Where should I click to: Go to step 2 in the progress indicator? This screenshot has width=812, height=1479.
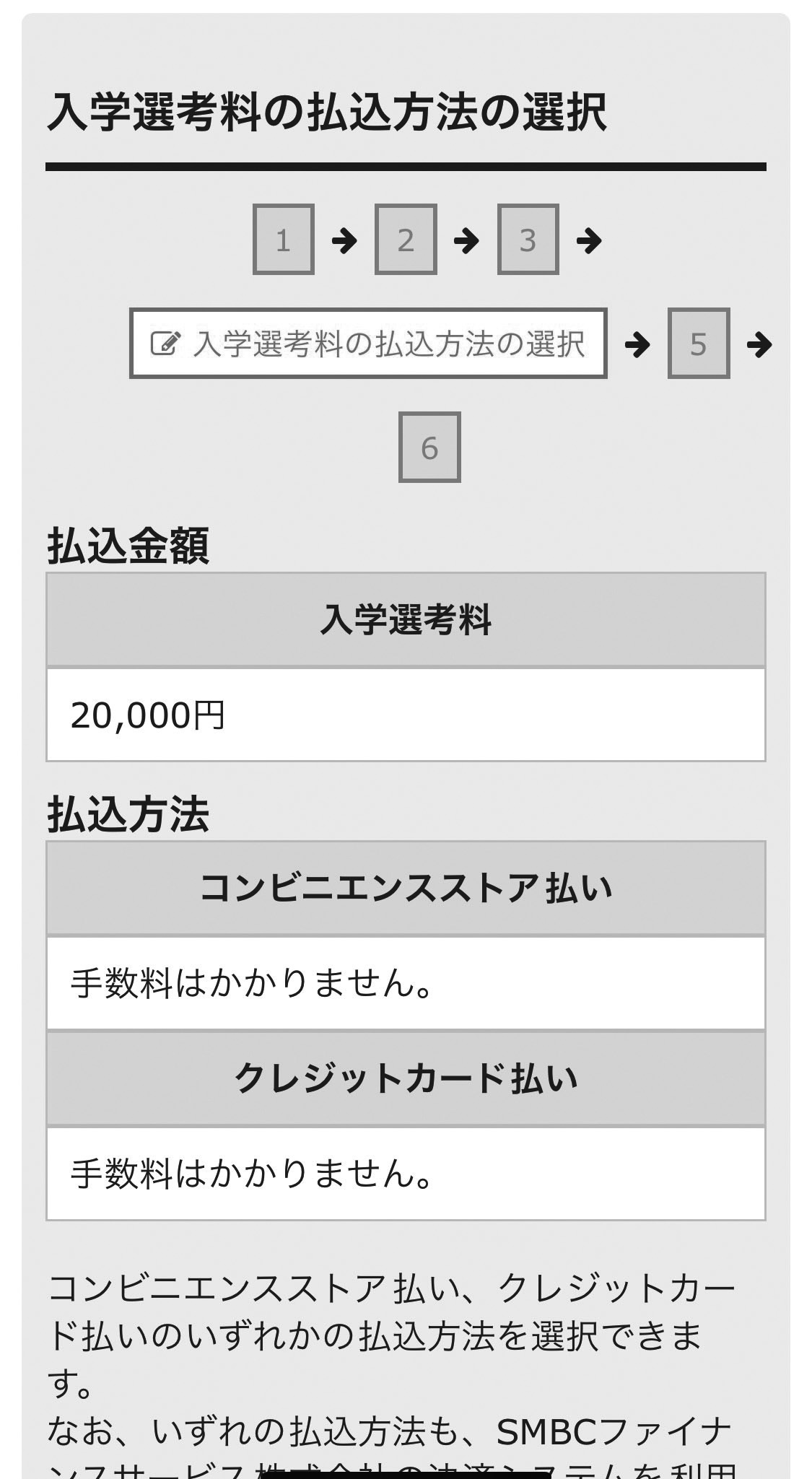point(406,240)
